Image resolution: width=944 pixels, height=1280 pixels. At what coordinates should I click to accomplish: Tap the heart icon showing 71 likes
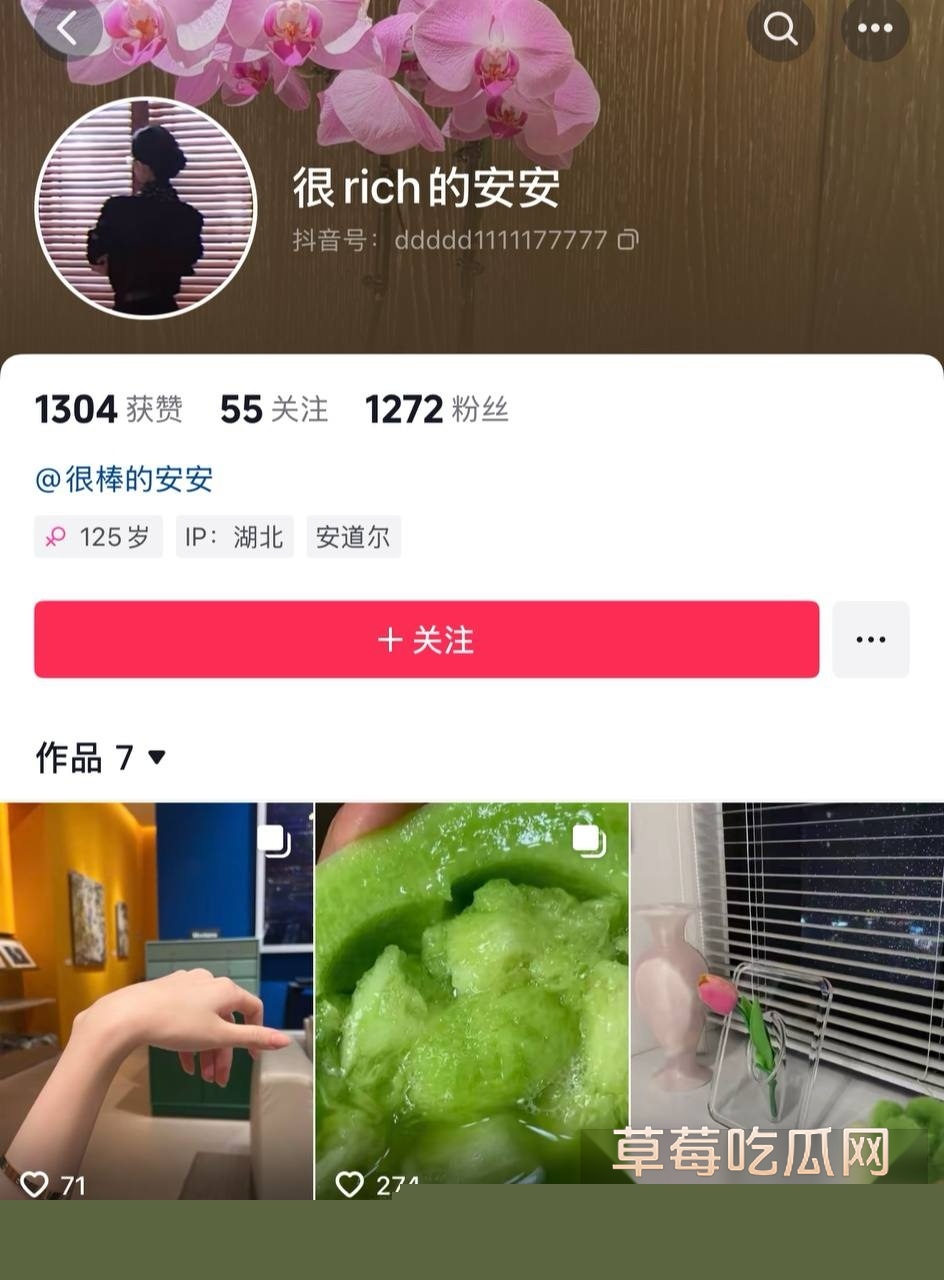tap(36, 1183)
